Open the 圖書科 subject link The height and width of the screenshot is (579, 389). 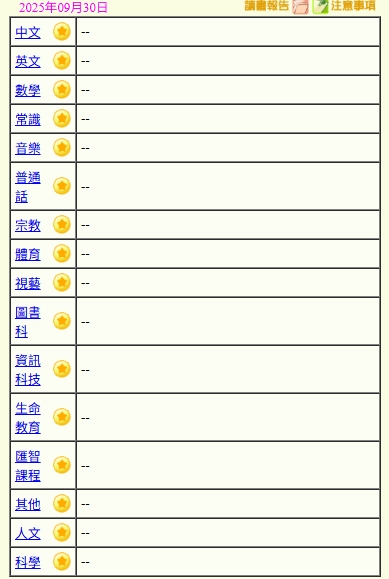(x=28, y=322)
